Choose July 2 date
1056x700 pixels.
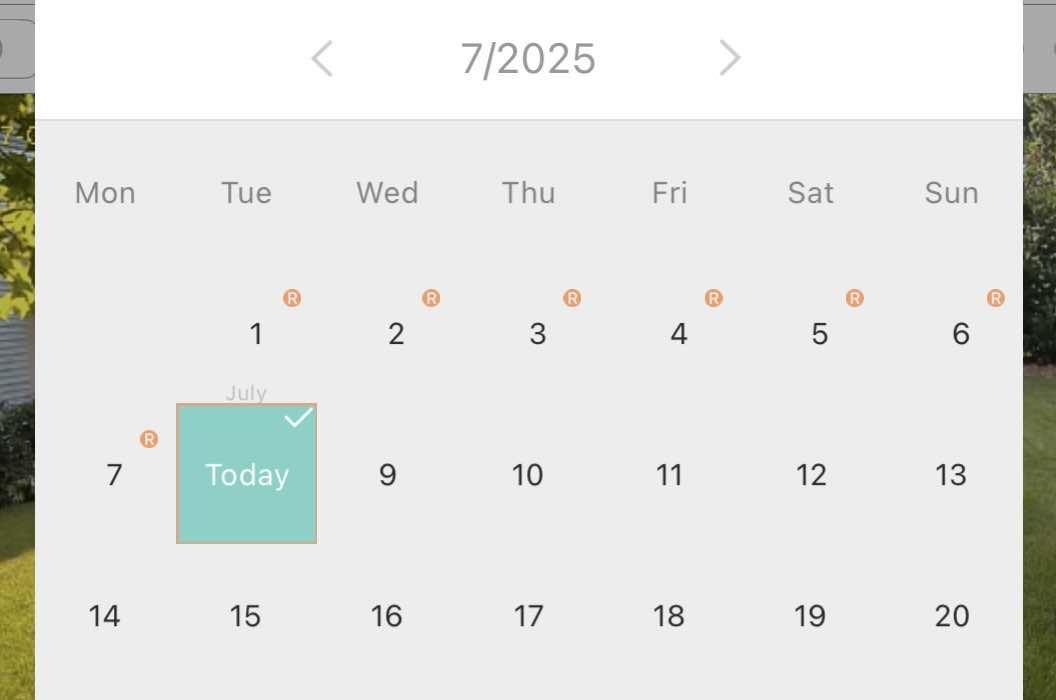396,334
